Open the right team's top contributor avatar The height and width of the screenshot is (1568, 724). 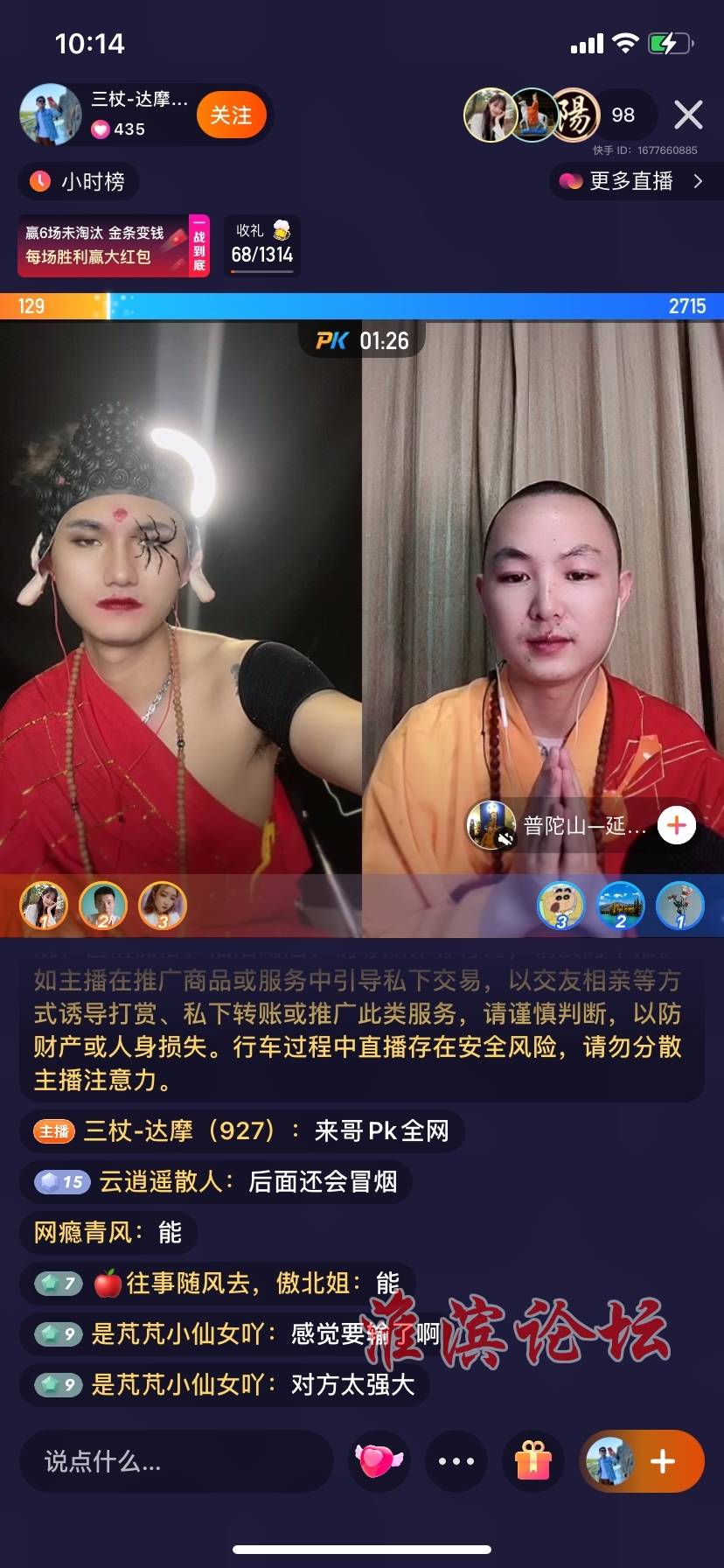(680, 906)
